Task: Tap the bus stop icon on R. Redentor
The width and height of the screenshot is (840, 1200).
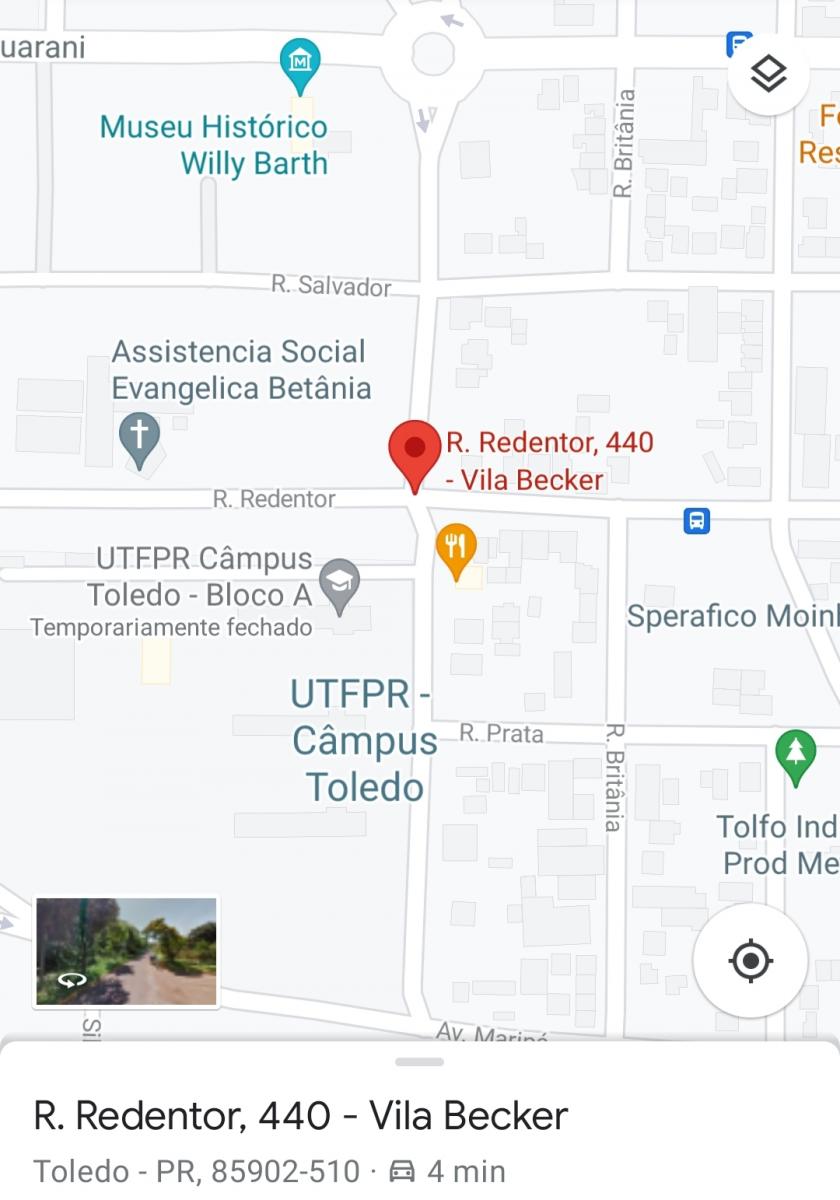Action: (x=697, y=520)
